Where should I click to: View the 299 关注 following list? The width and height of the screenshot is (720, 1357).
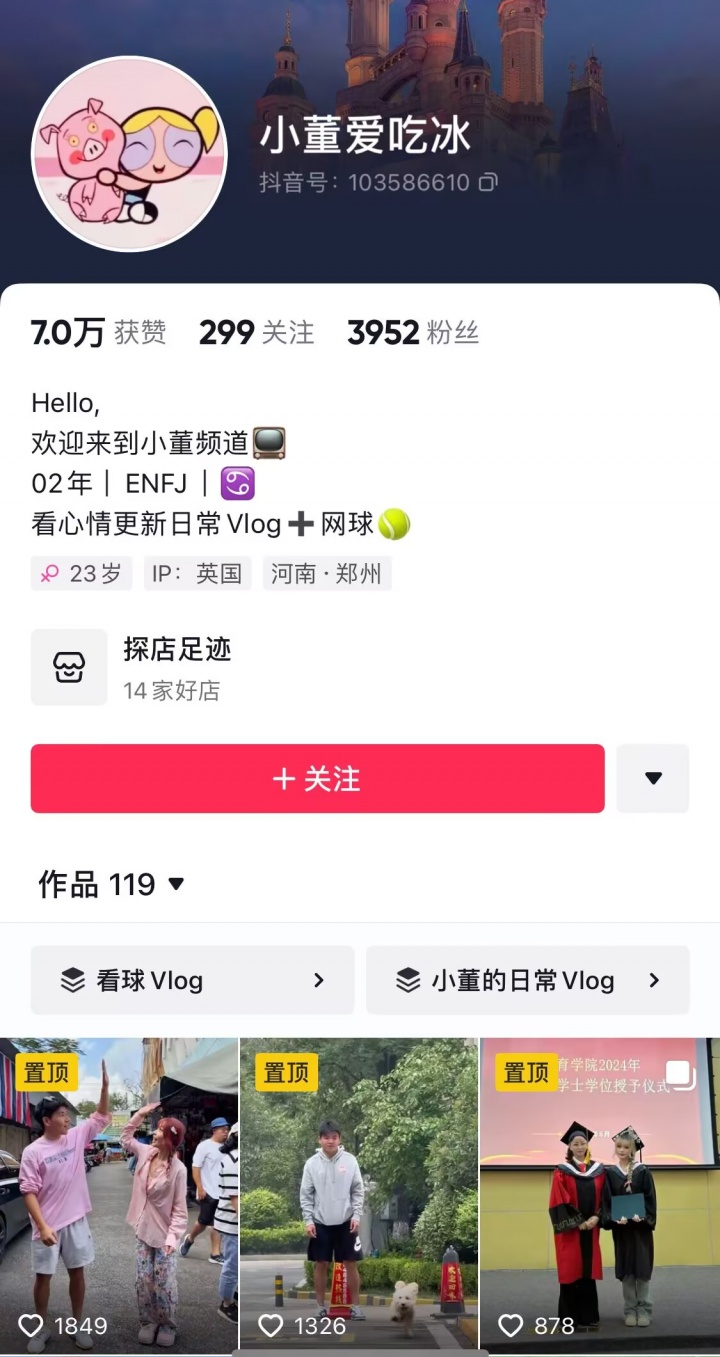pyautogui.click(x=256, y=333)
